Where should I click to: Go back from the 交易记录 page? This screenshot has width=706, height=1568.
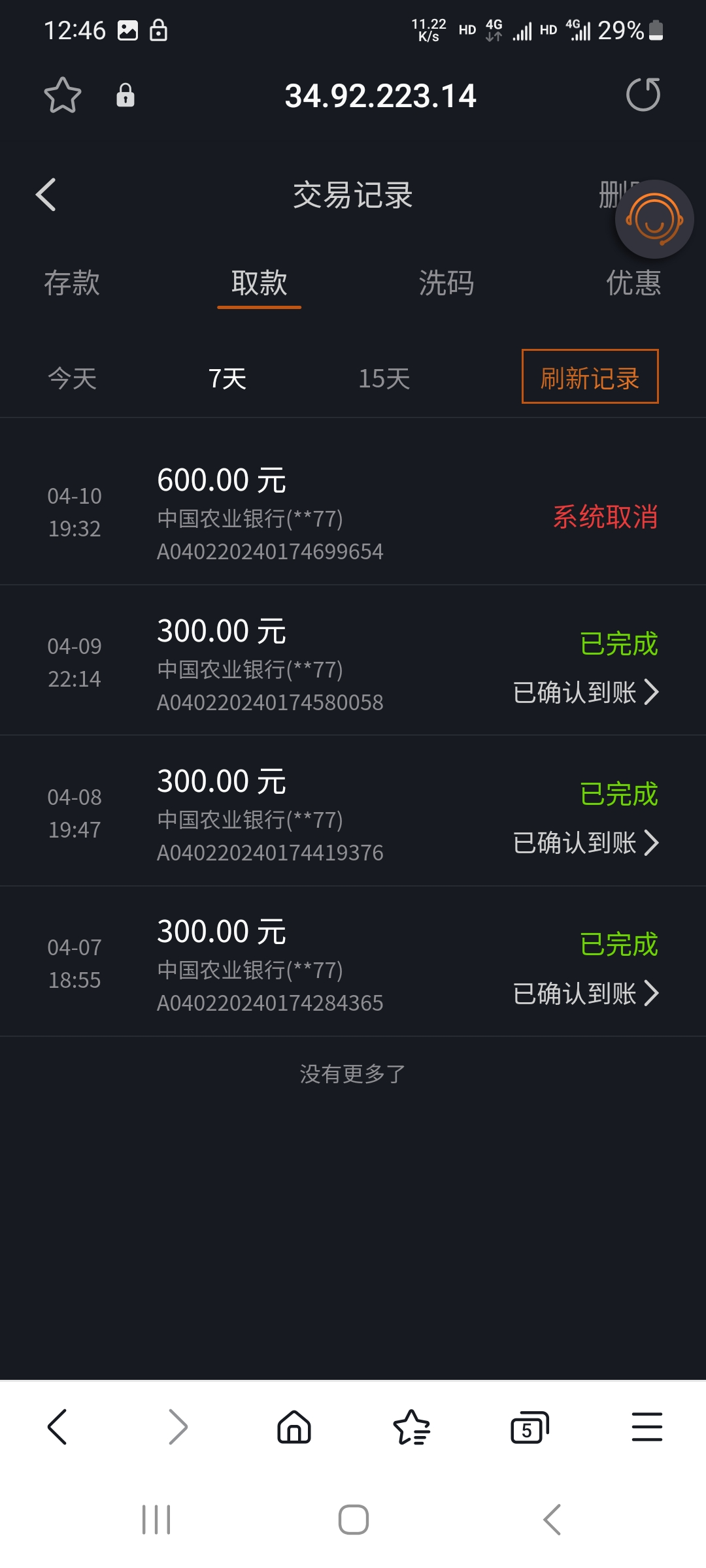click(x=46, y=195)
